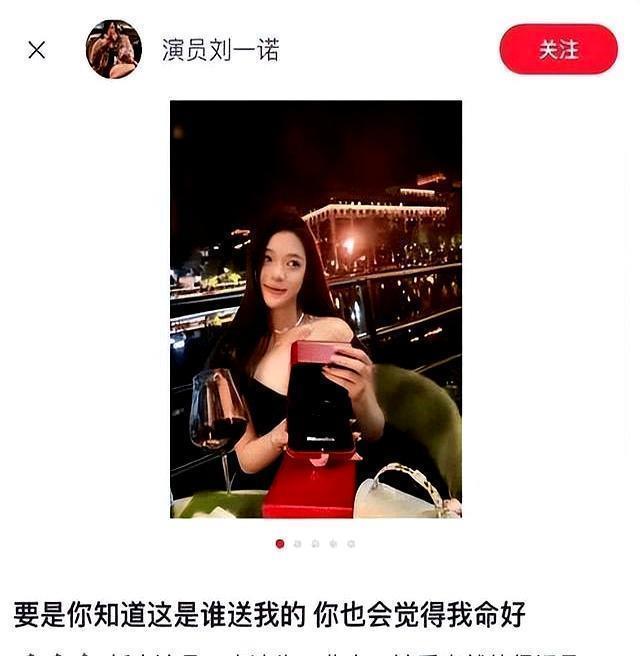The image size is (640, 656).
Task: Tap the username 演员刘一诺
Action: pos(220,50)
